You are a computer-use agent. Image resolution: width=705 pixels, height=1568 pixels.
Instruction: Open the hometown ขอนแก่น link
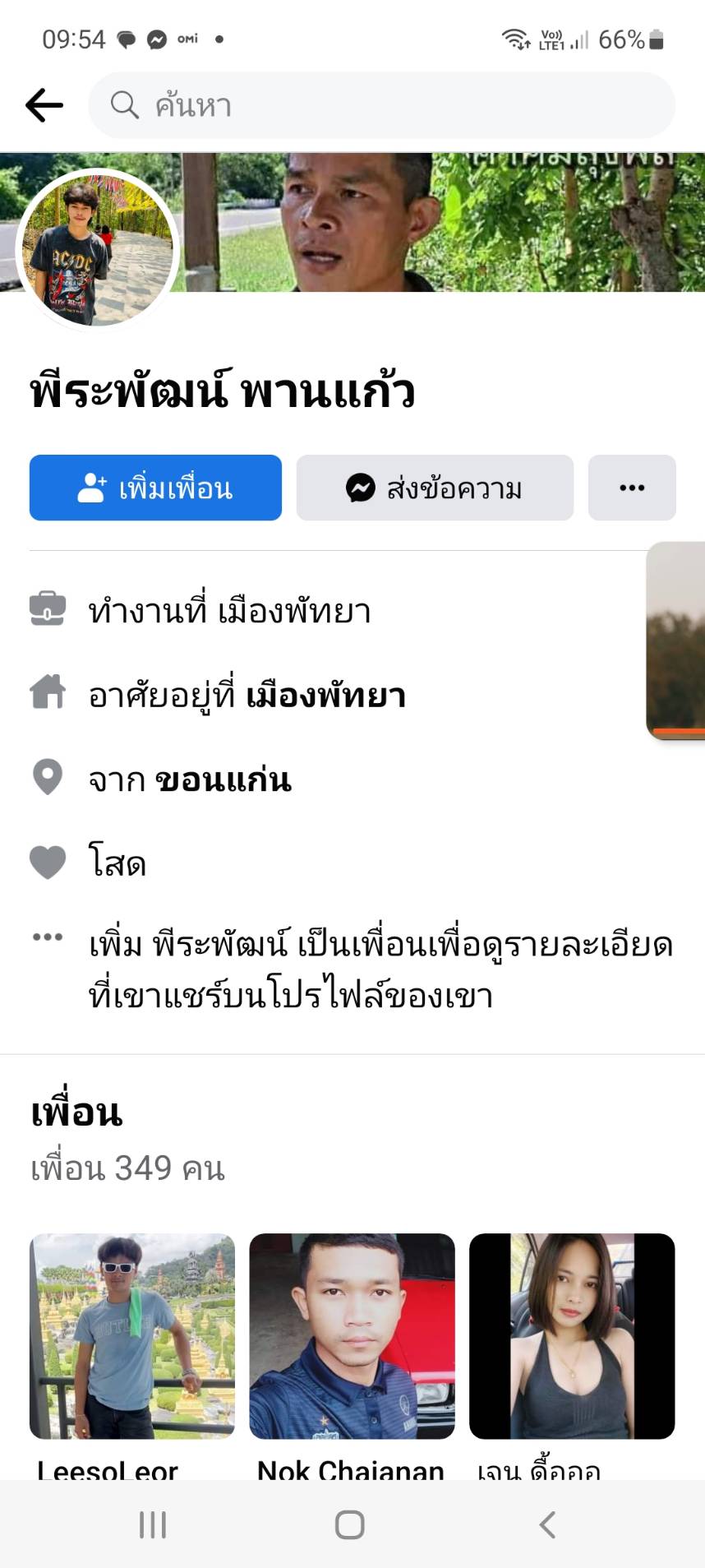point(223,779)
